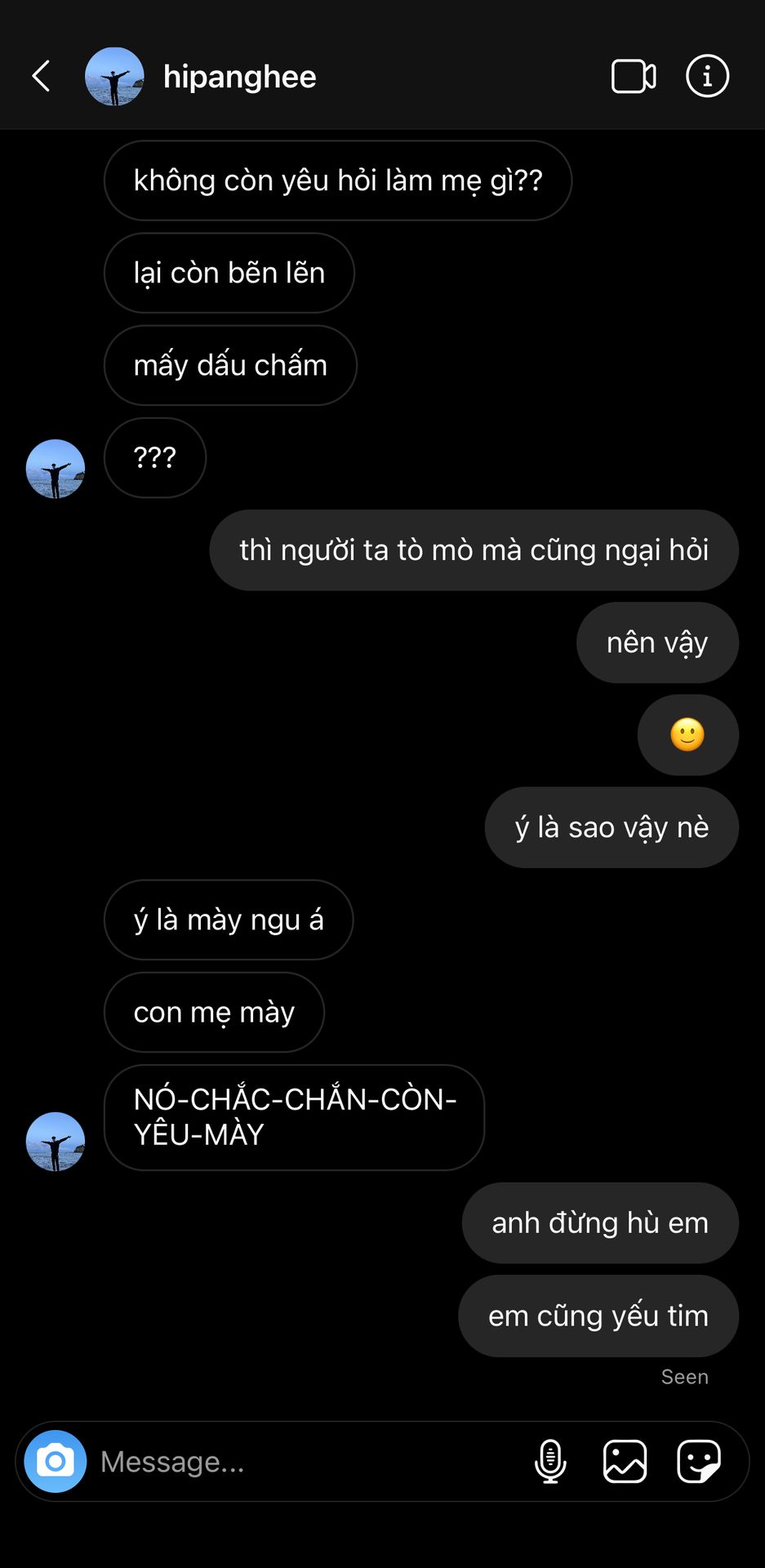This screenshot has width=765, height=1568.
Task: Go back to the inbox
Action: 41,77
